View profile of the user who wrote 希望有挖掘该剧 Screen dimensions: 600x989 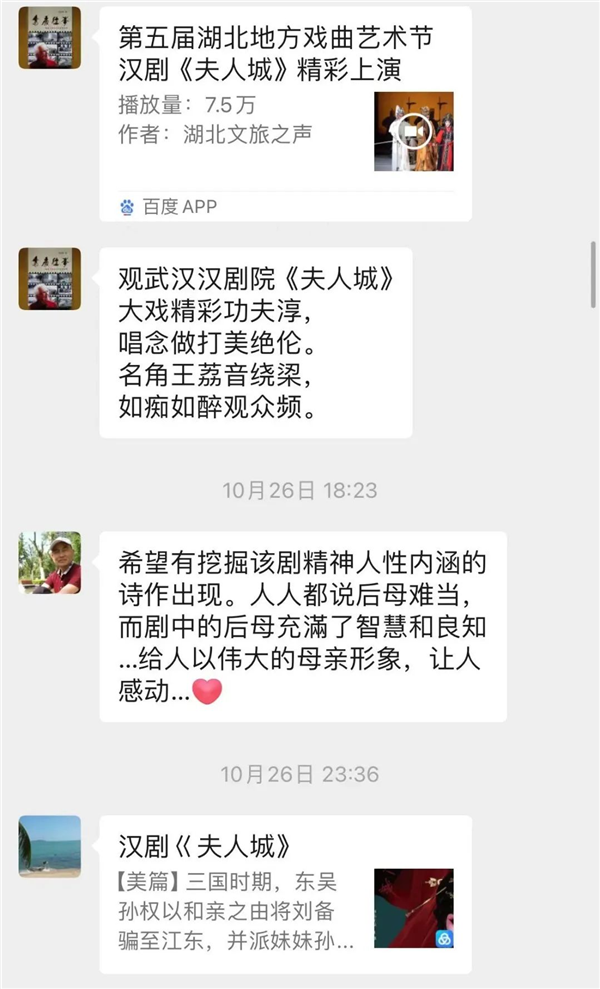point(50,563)
